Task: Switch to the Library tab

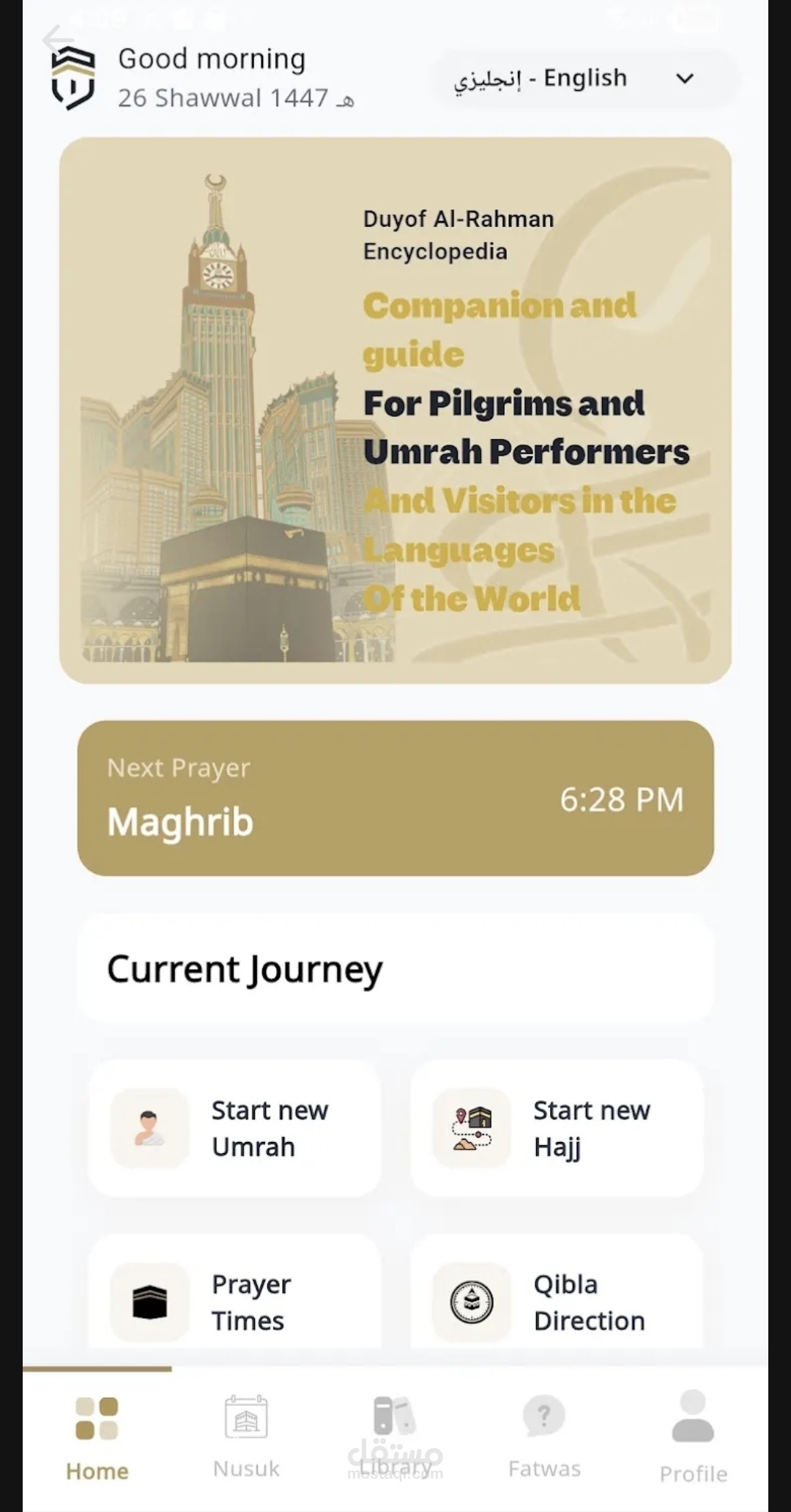Action: (x=395, y=1437)
